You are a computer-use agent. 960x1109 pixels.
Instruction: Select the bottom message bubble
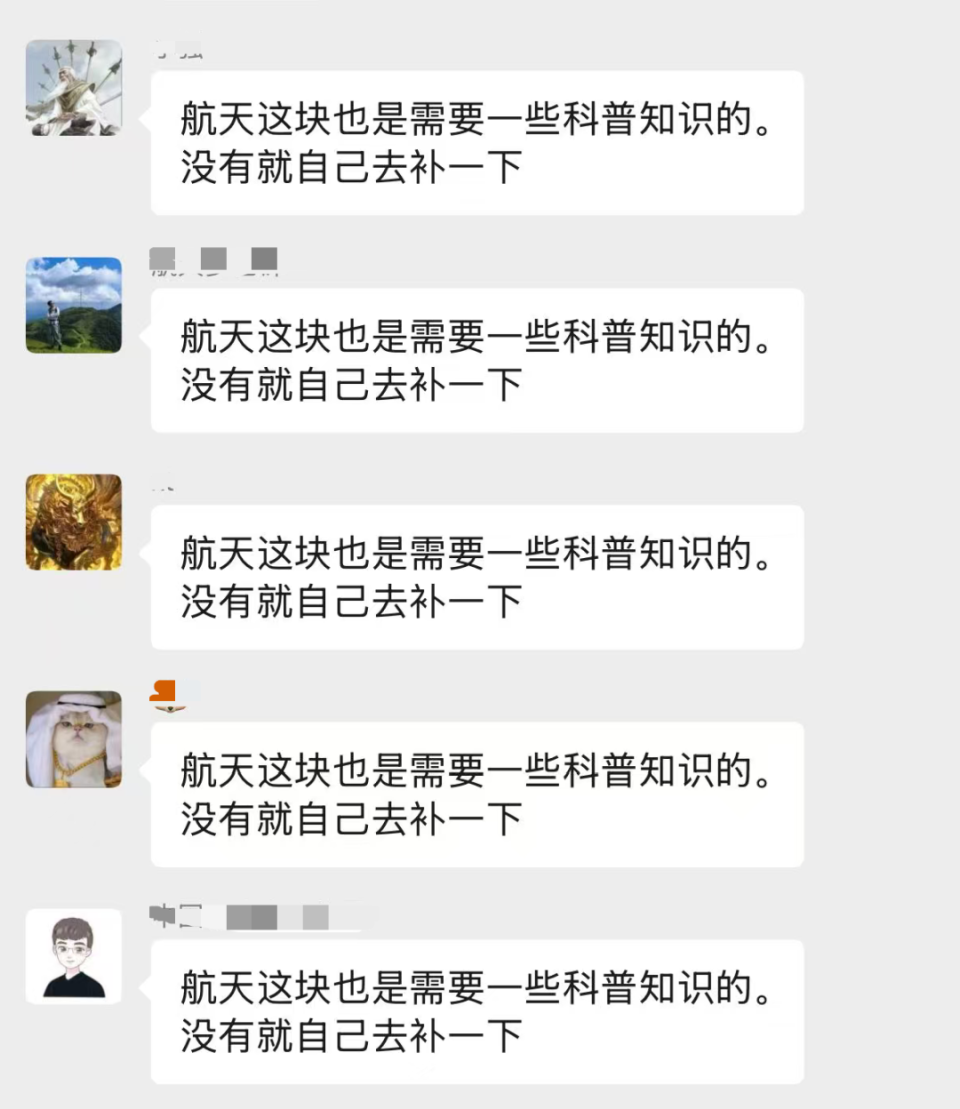tap(476, 1011)
